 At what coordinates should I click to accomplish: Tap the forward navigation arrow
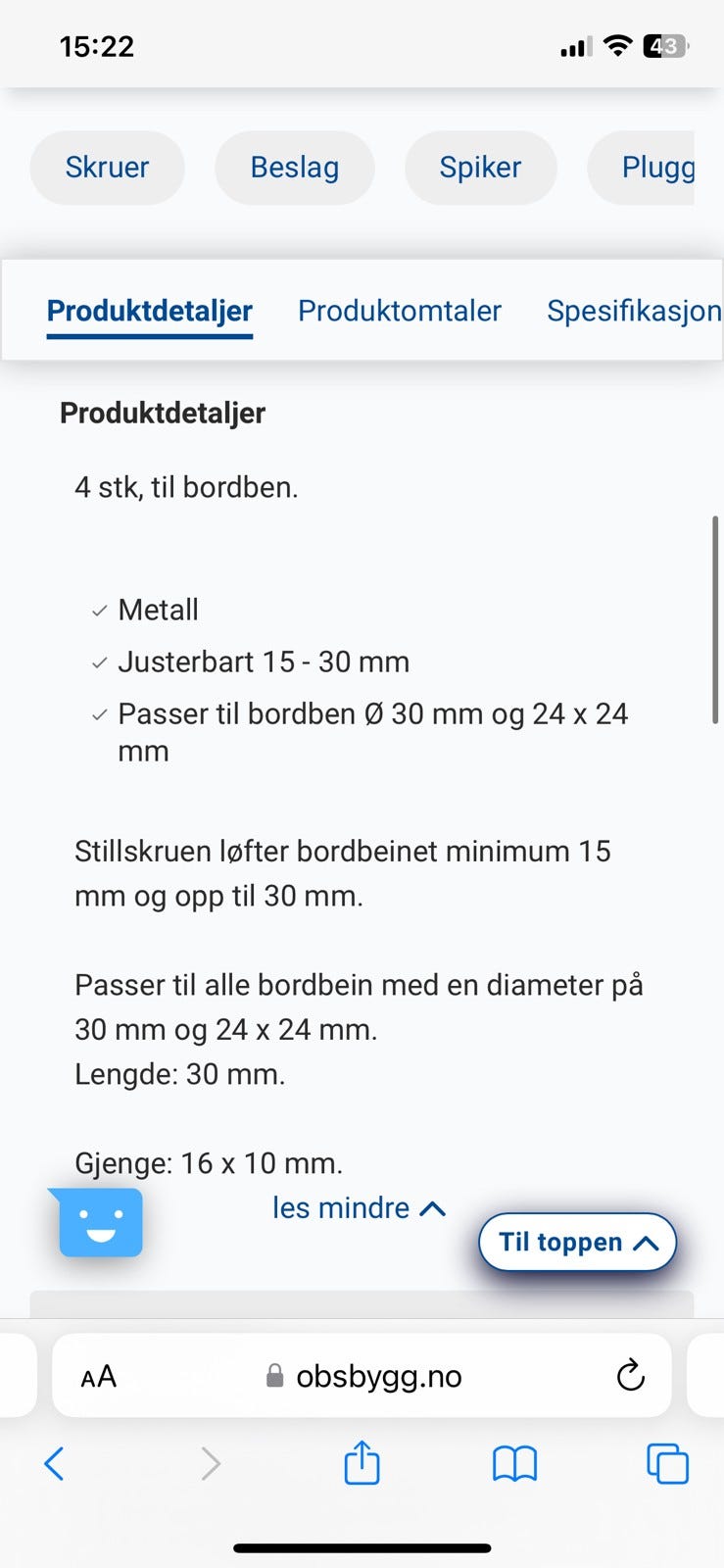pyautogui.click(x=210, y=1463)
